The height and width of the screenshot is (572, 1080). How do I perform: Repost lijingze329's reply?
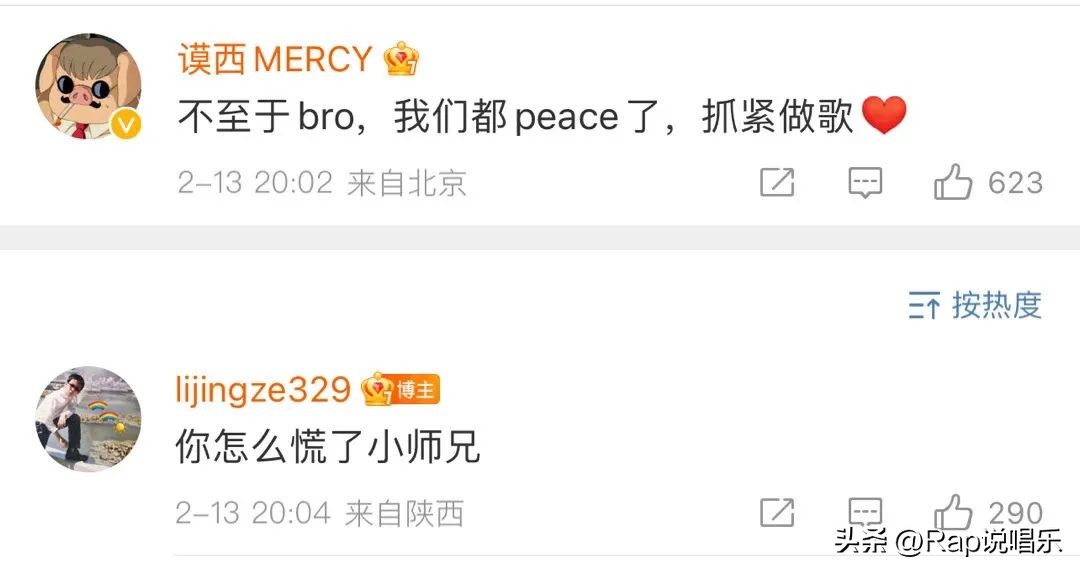(x=777, y=513)
